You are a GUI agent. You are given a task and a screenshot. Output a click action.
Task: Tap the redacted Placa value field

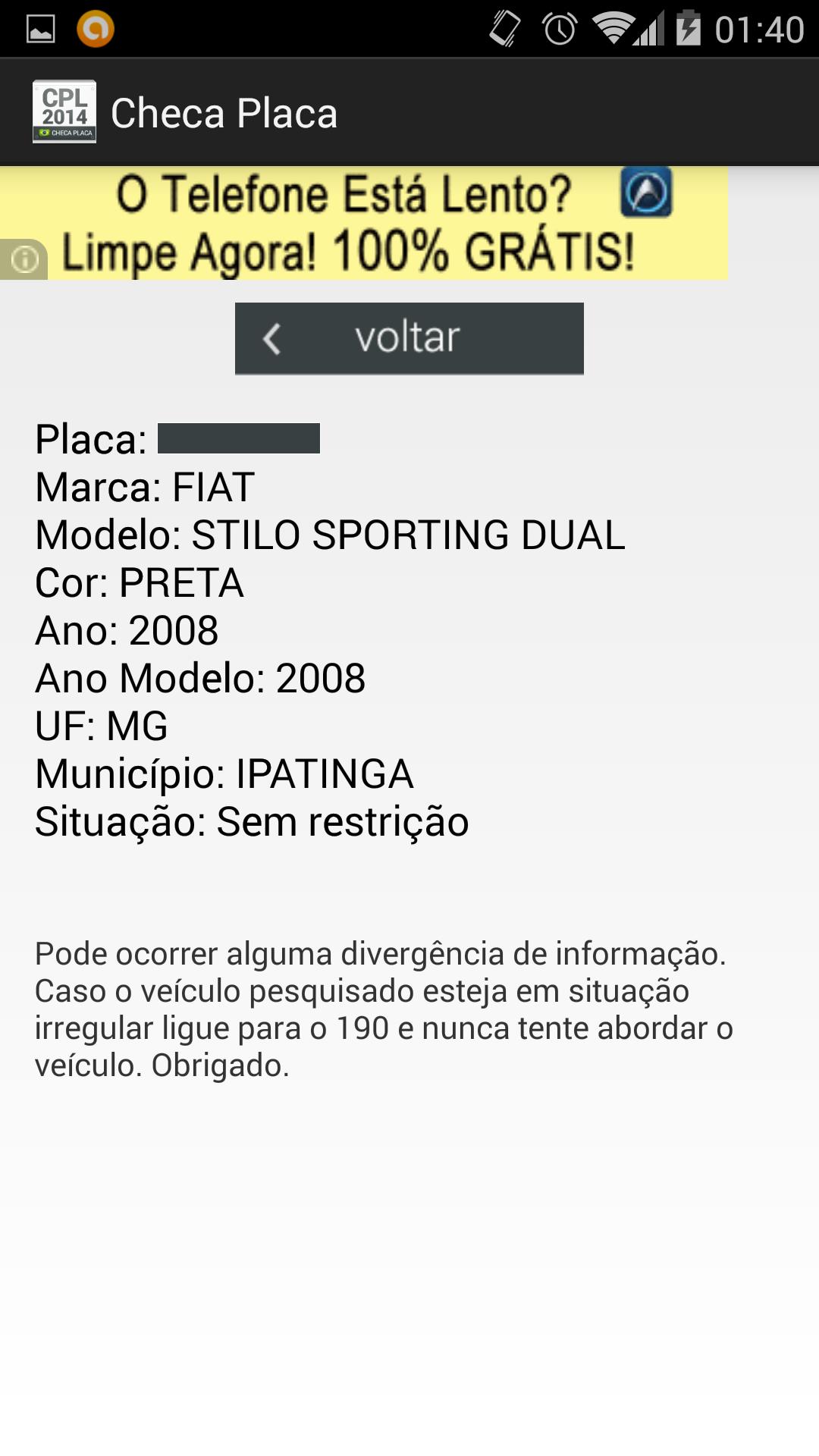237,438
